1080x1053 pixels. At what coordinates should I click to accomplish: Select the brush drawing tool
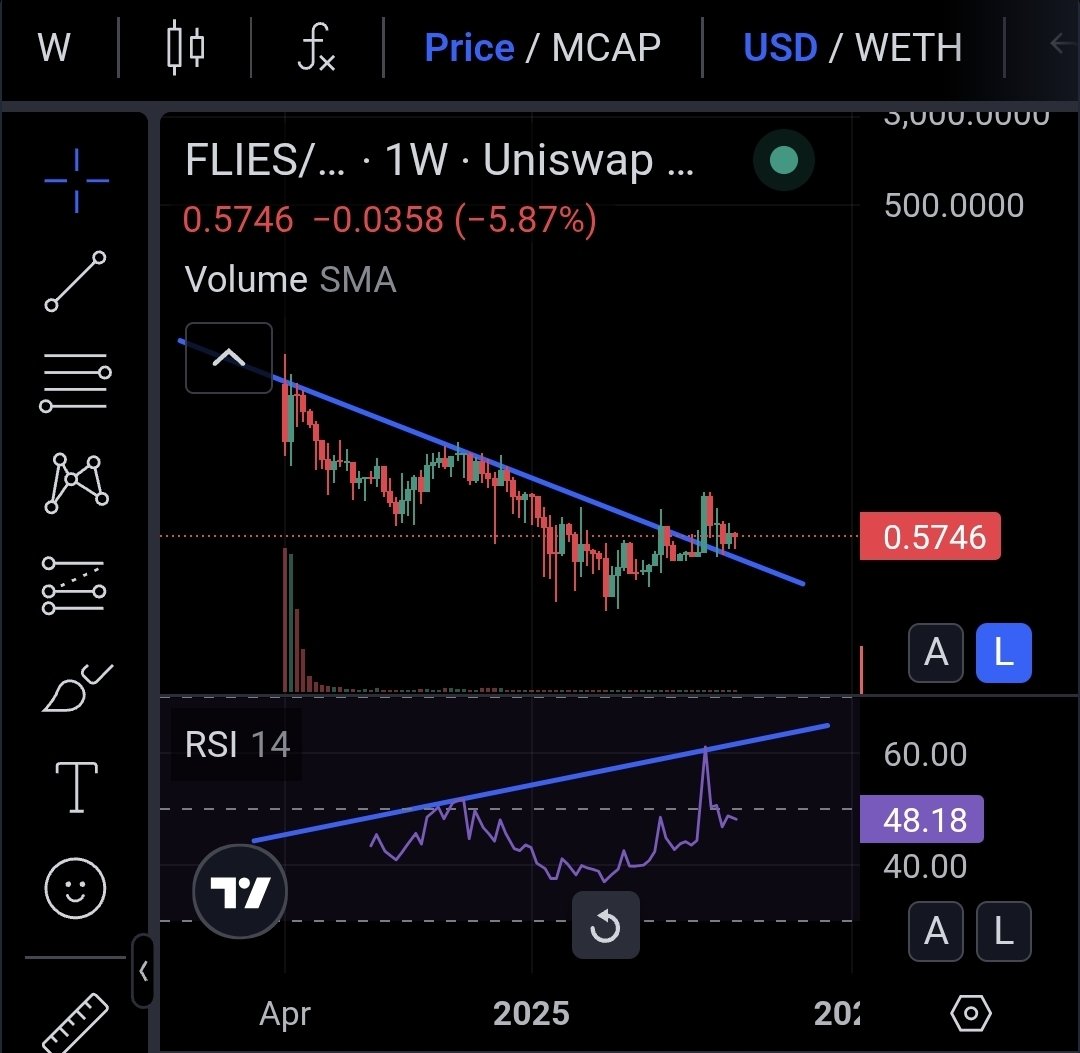[76, 688]
